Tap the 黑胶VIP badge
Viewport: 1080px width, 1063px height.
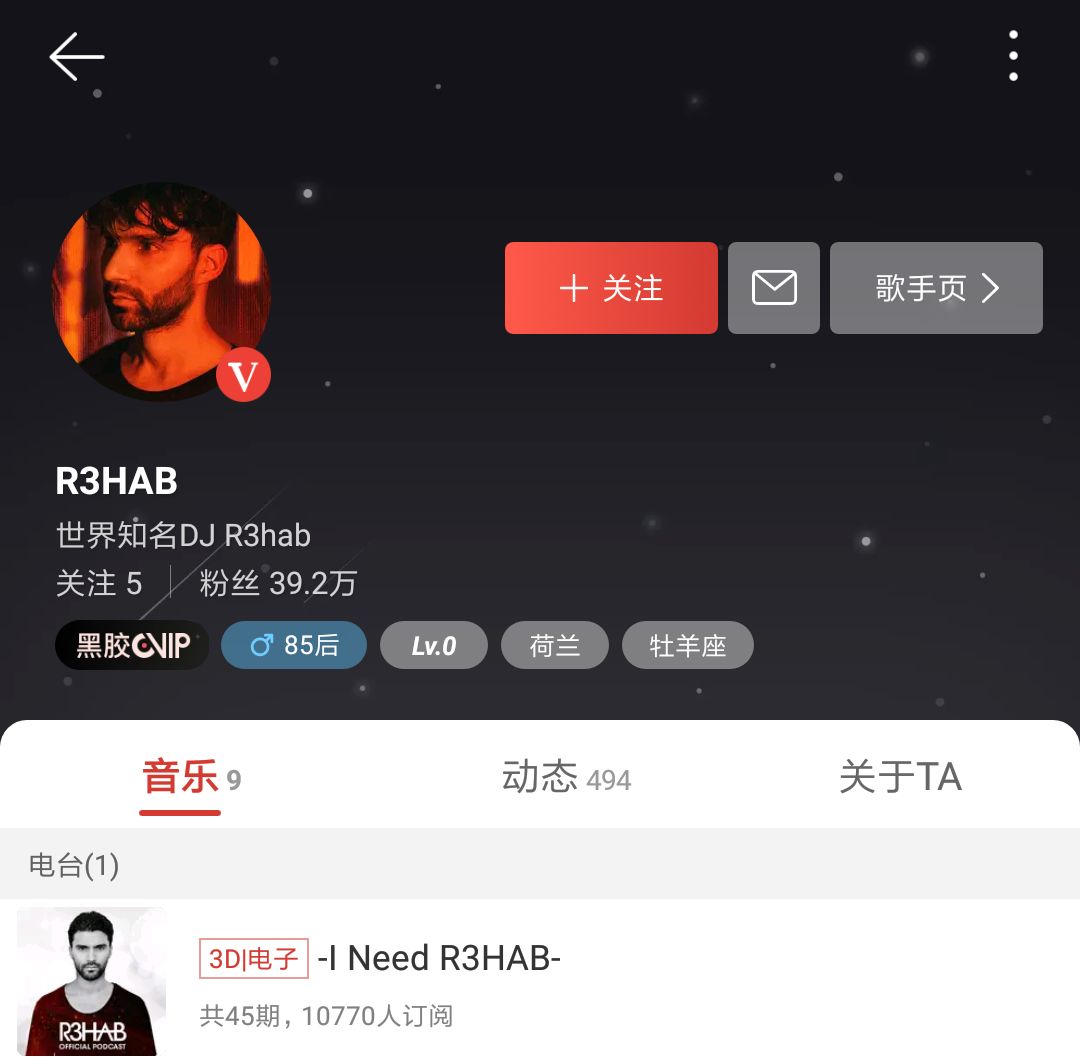pyautogui.click(x=132, y=646)
